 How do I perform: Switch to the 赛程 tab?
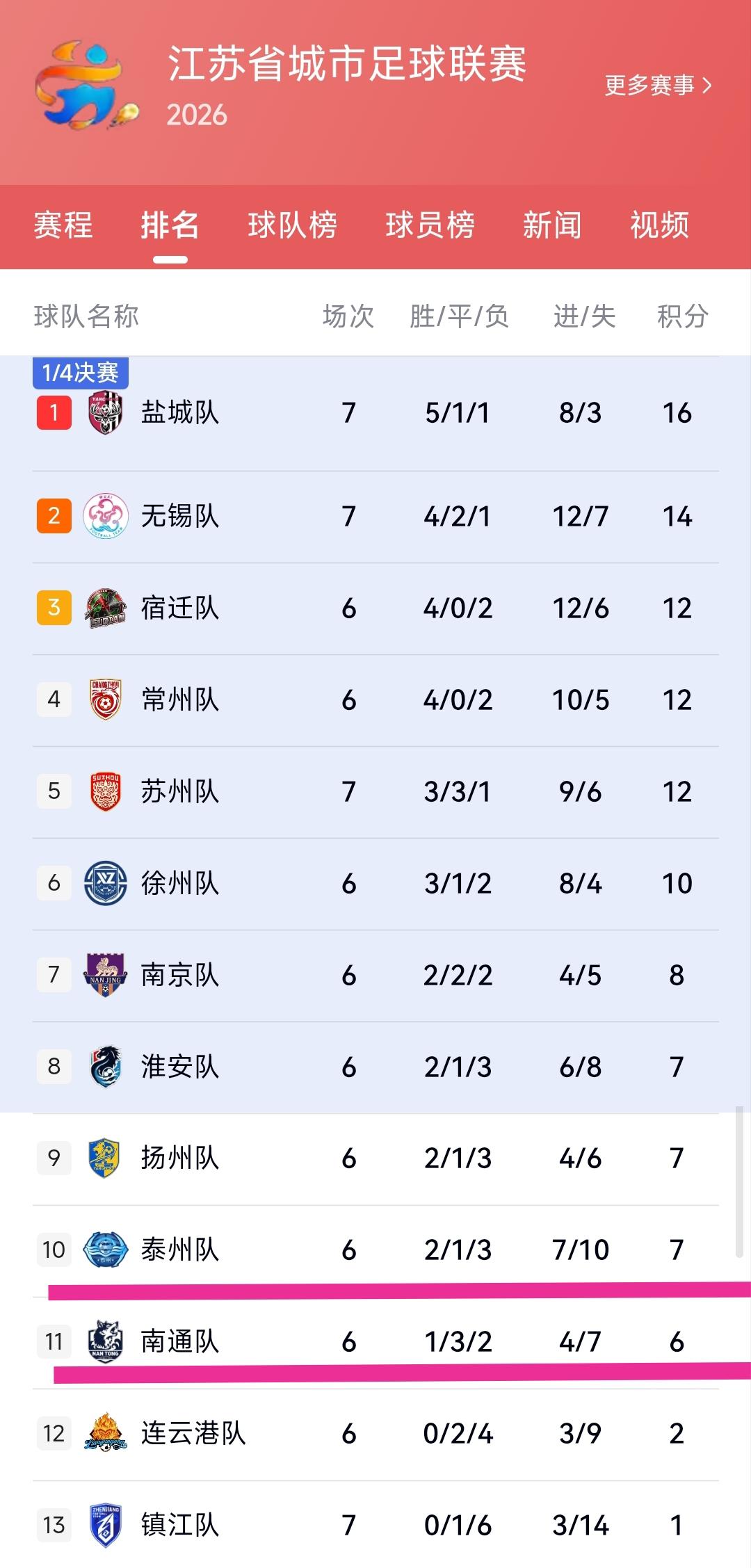pyautogui.click(x=63, y=225)
